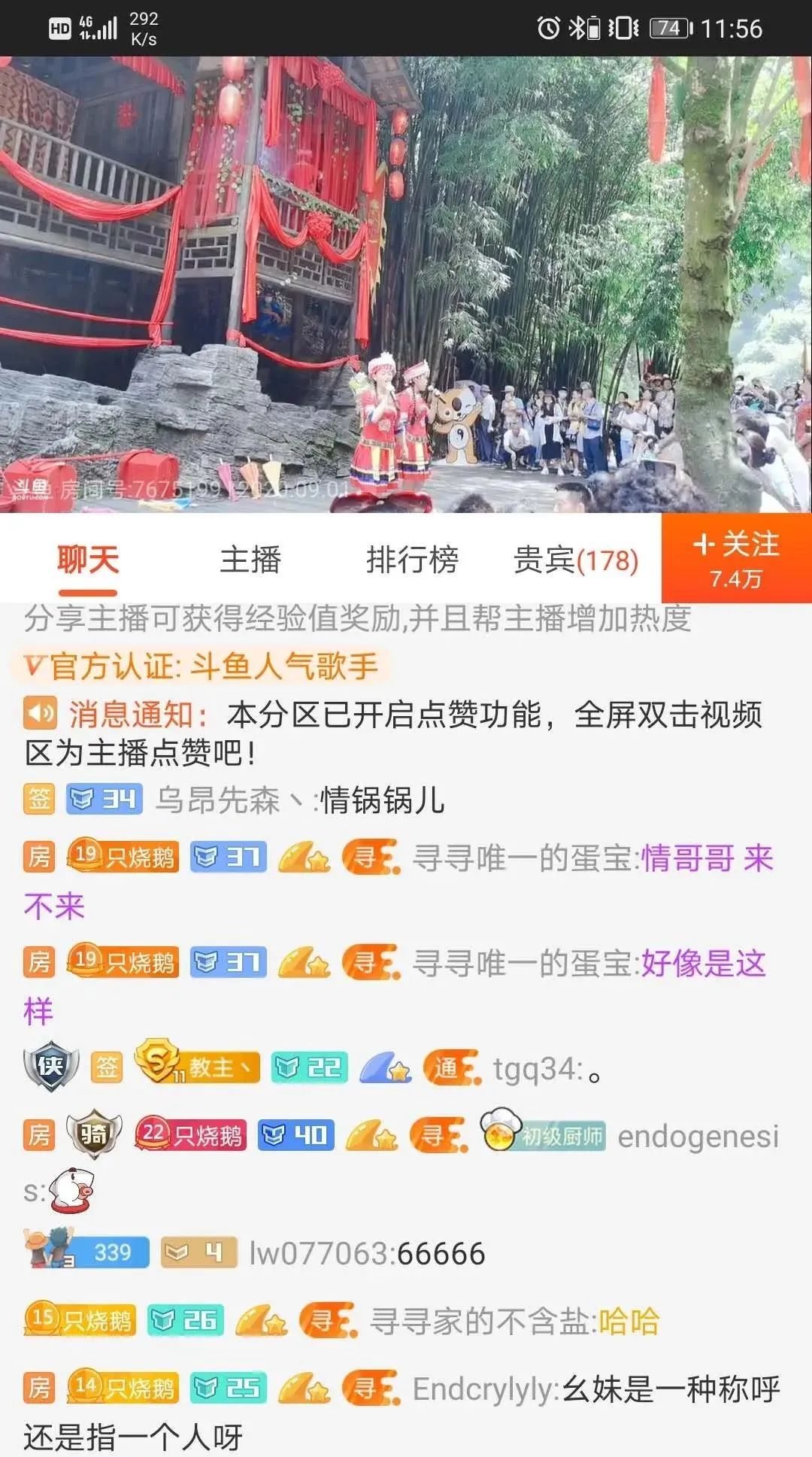The width and height of the screenshot is (812, 1457).
Task: Tap the live video player
Action: tap(406, 284)
